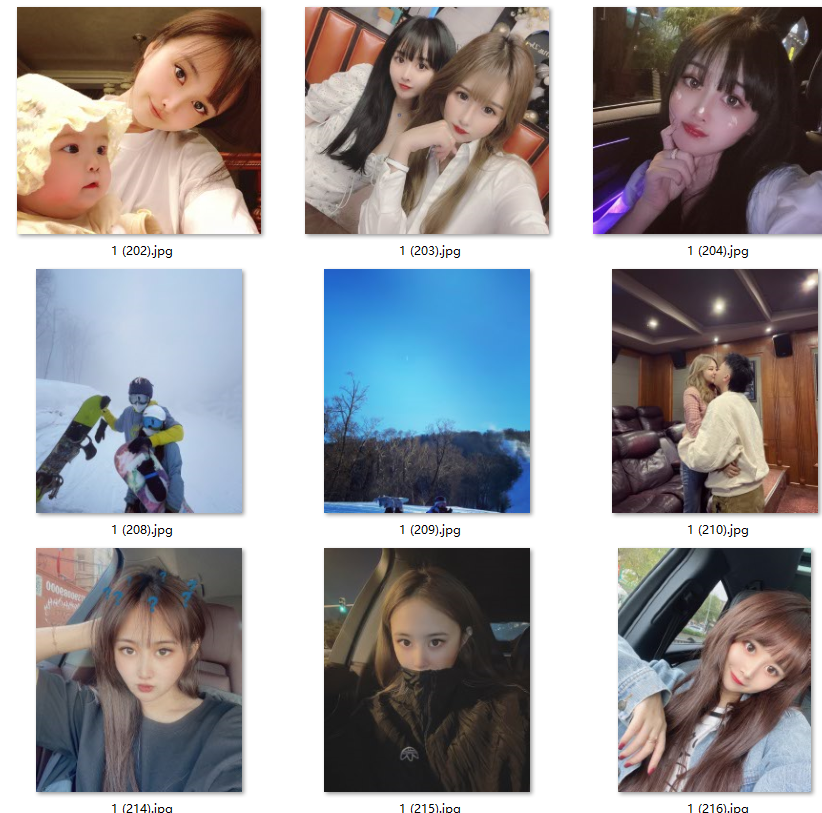The height and width of the screenshot is (813, 822).
Task: Open image file 1 (202).jpg
Action: pos(139,121)
